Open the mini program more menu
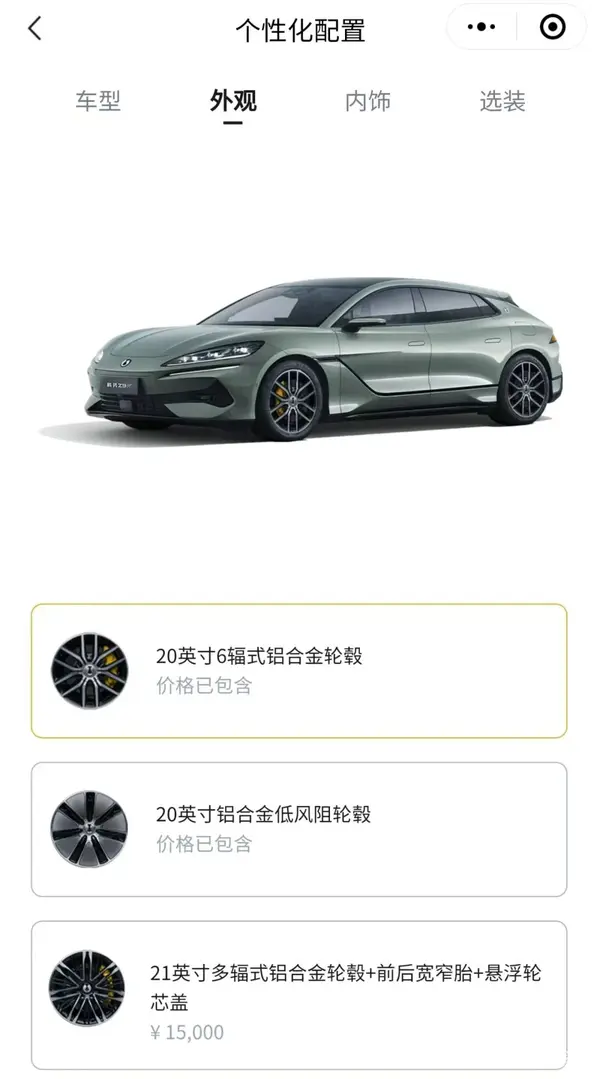 481,27
